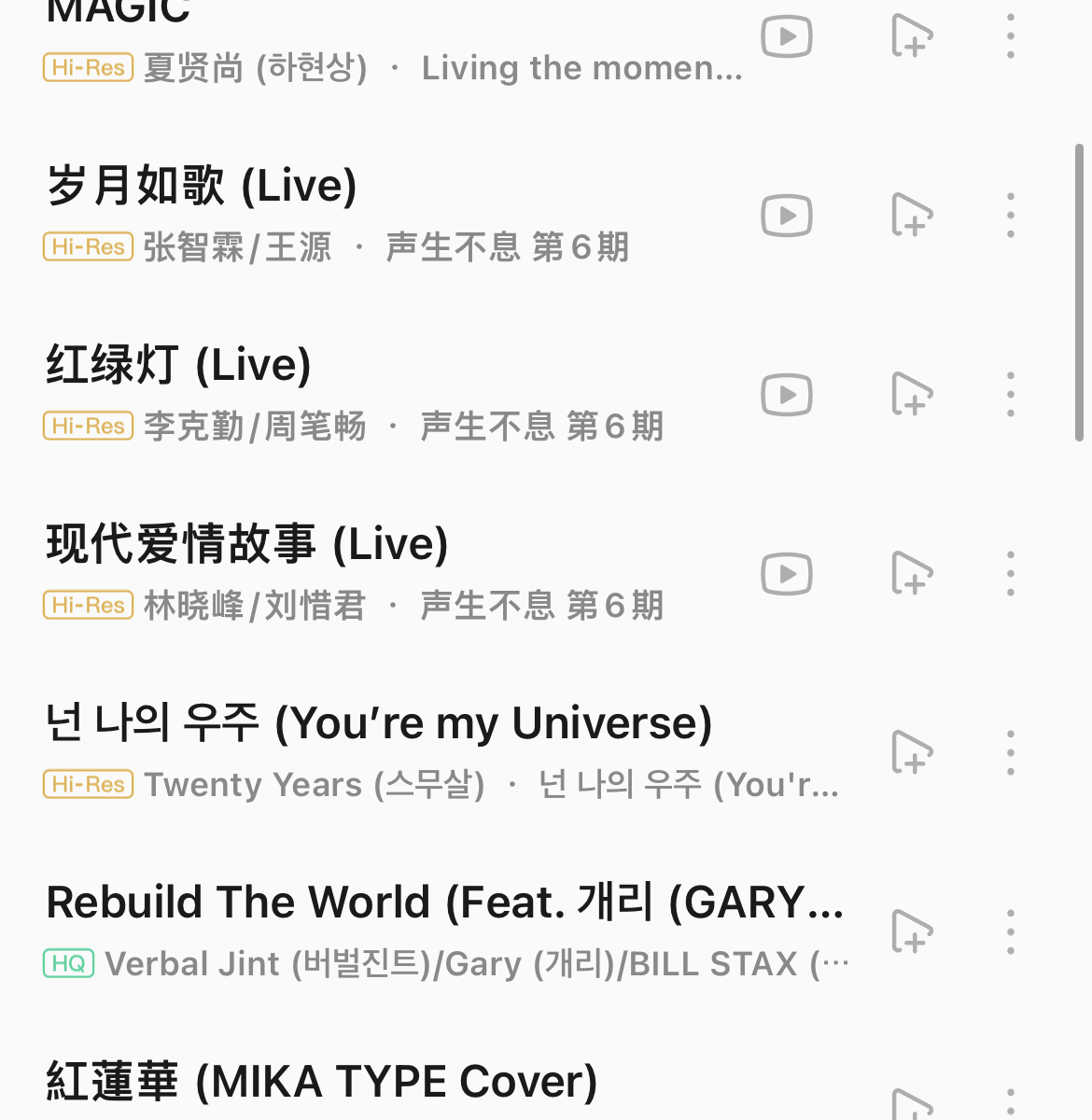The width and height of the screenshot is (1092, 1120).
Task: Watch the video for 红绿灯 (Live)
Action: tap(787, 395)
